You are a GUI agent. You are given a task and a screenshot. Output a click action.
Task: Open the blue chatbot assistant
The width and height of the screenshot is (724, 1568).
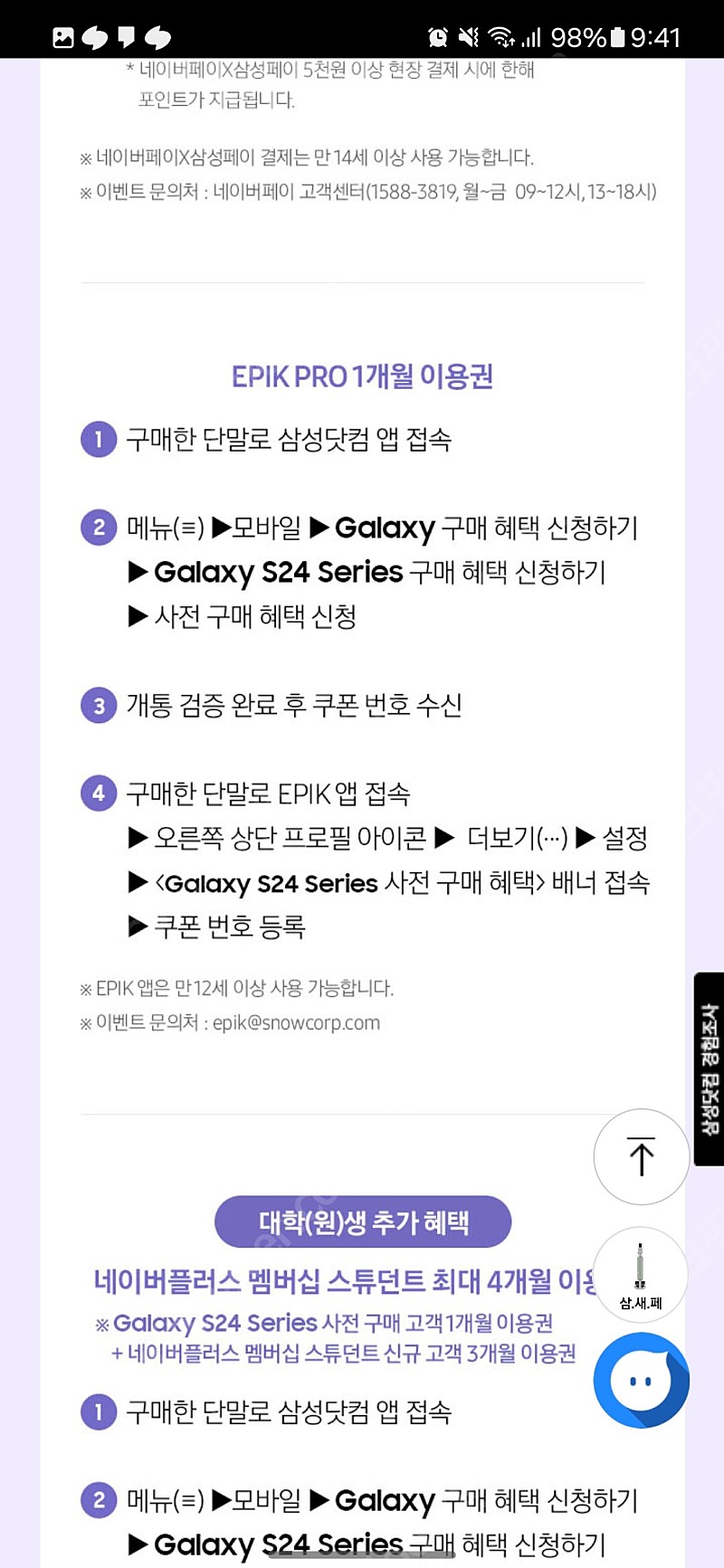pyautogui.click(x=641, y=1380)
